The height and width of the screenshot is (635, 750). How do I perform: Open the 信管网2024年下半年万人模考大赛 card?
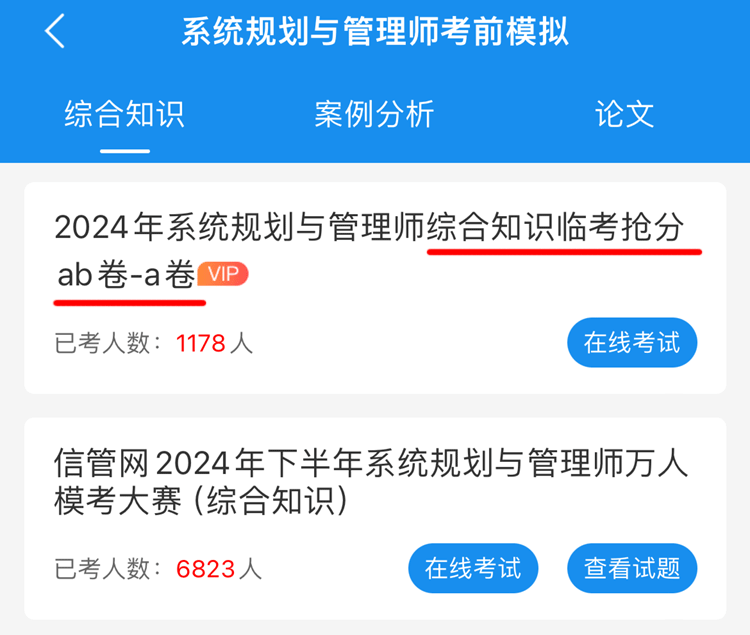(370, 482)
